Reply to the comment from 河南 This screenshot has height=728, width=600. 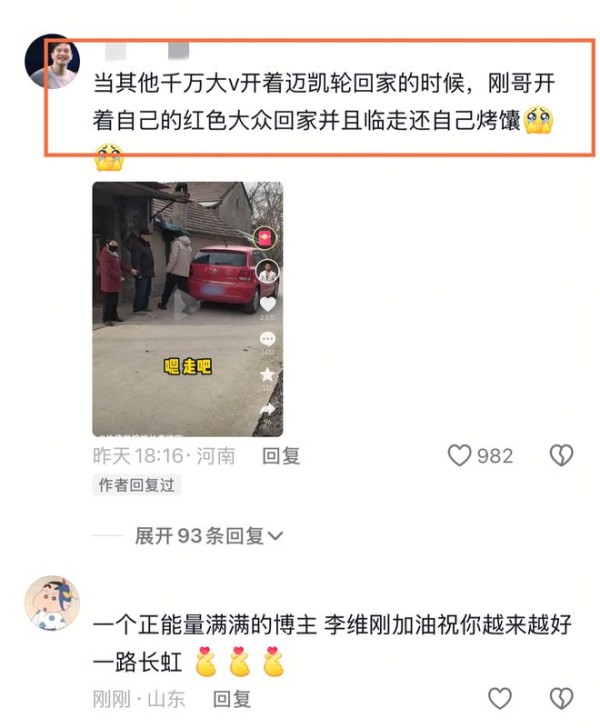point(280,456)
